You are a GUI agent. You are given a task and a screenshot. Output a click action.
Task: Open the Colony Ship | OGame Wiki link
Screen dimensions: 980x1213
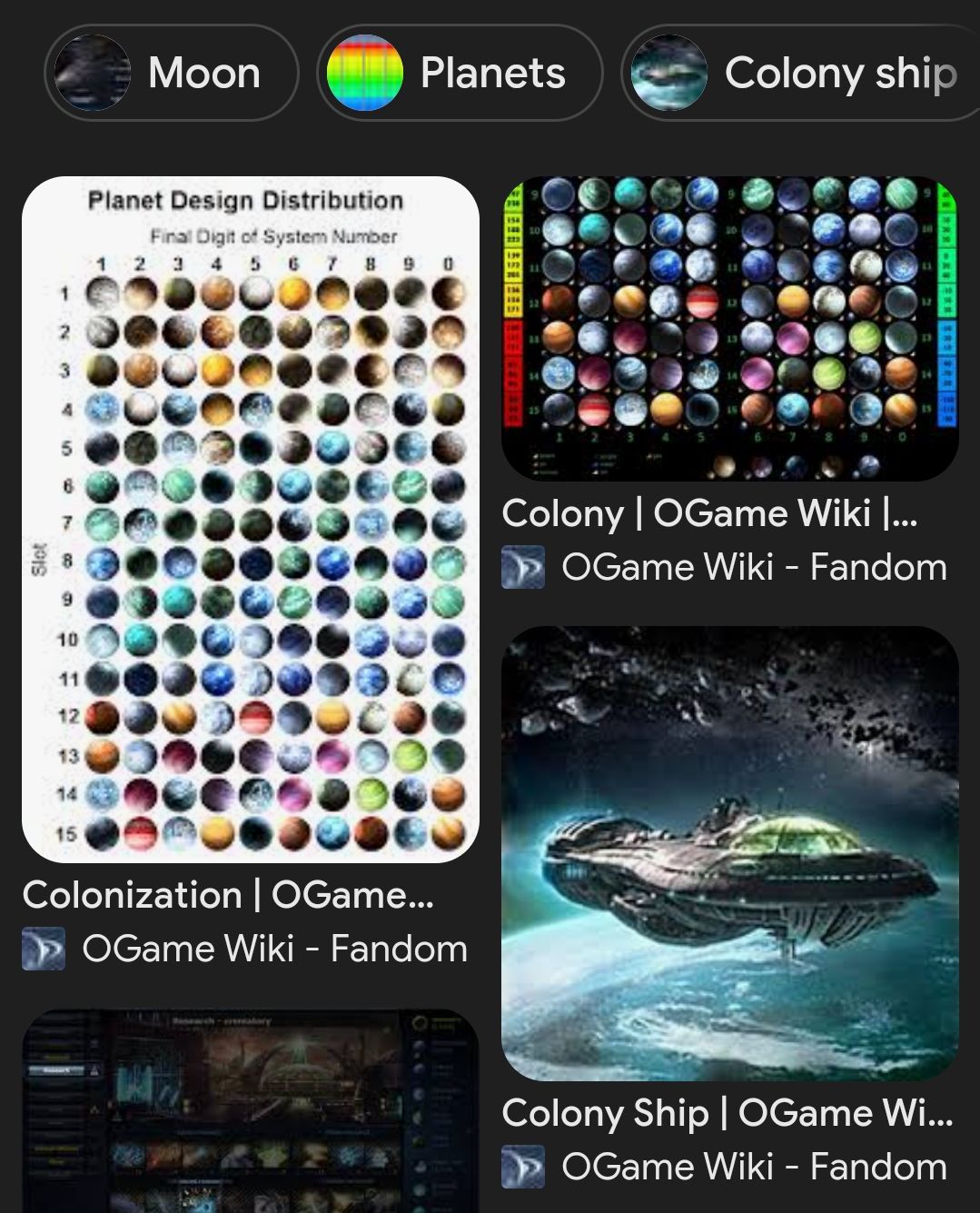point(727,1113)
